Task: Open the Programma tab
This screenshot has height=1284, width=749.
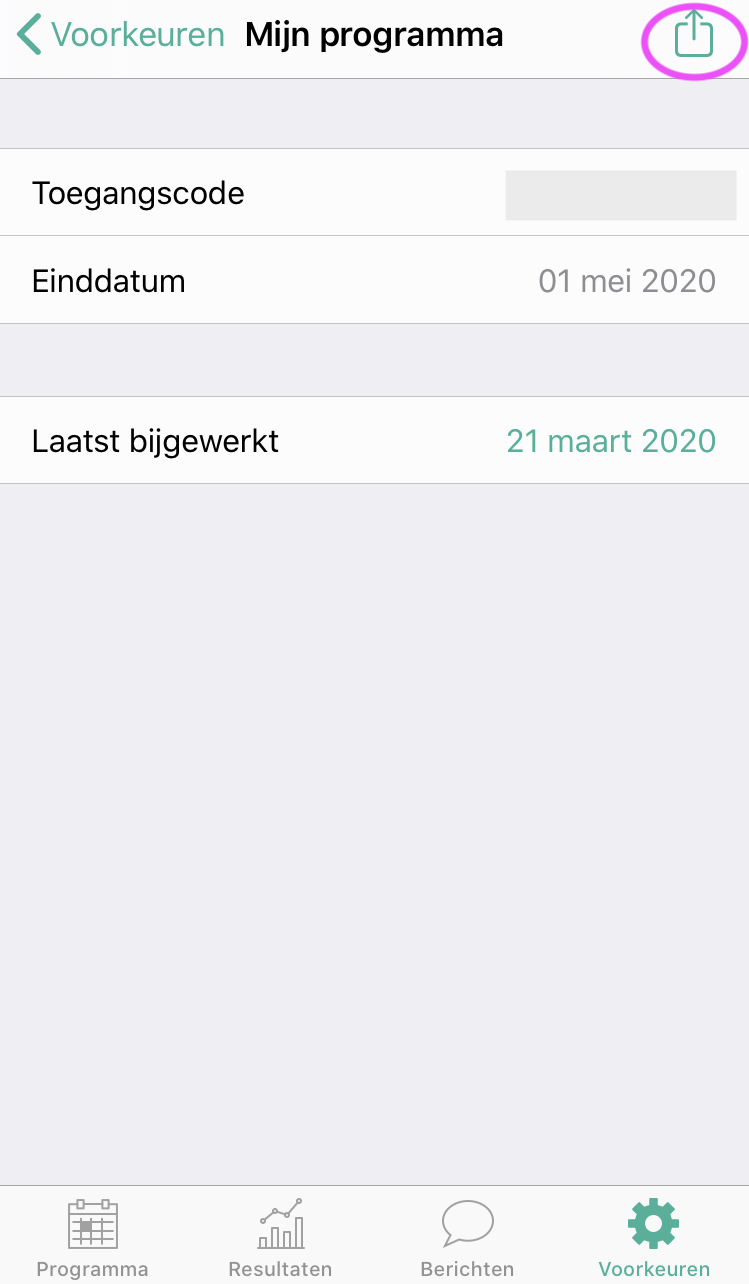Action: coord(93,1238)
